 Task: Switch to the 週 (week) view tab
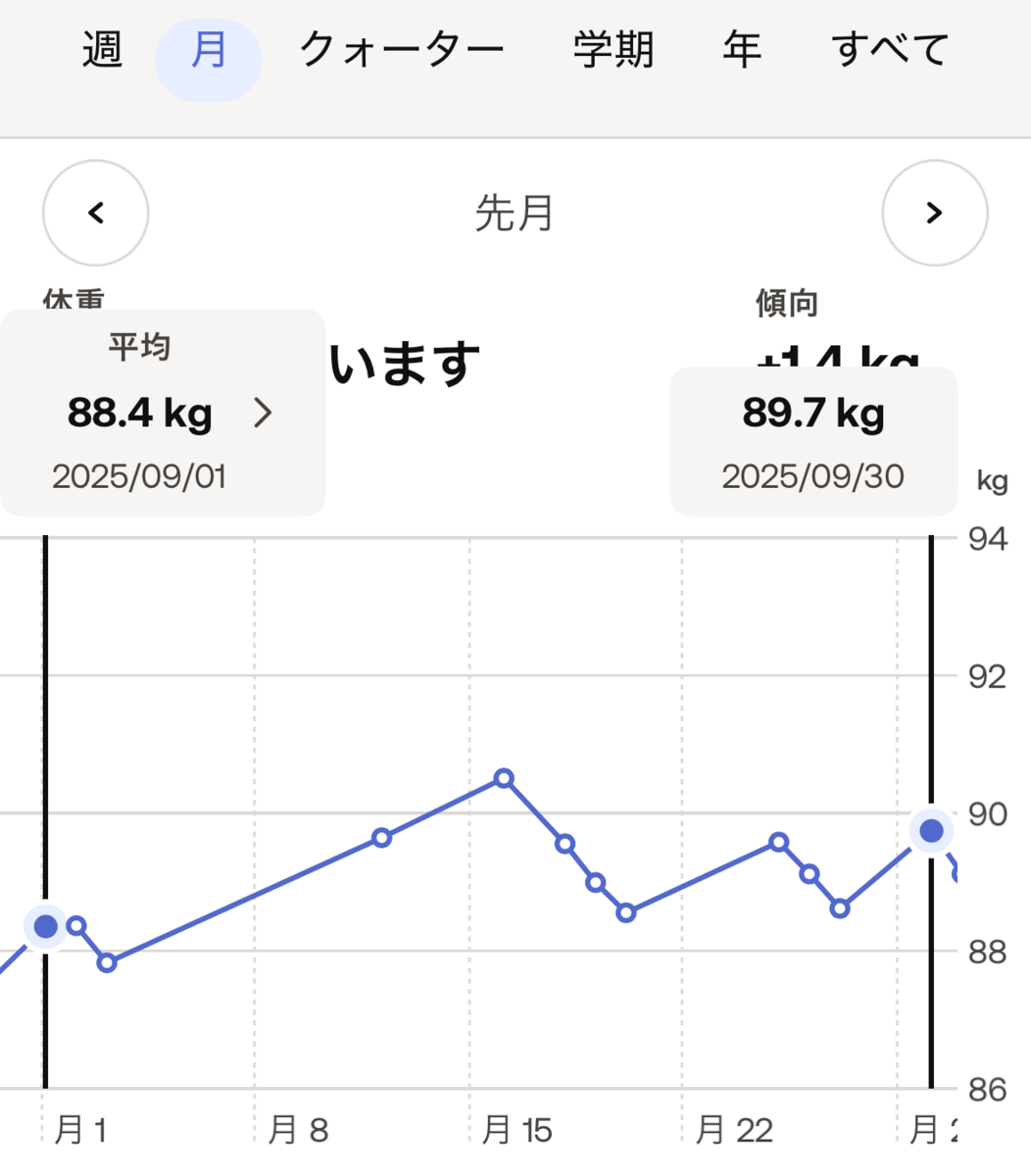[x=101, y=51]
